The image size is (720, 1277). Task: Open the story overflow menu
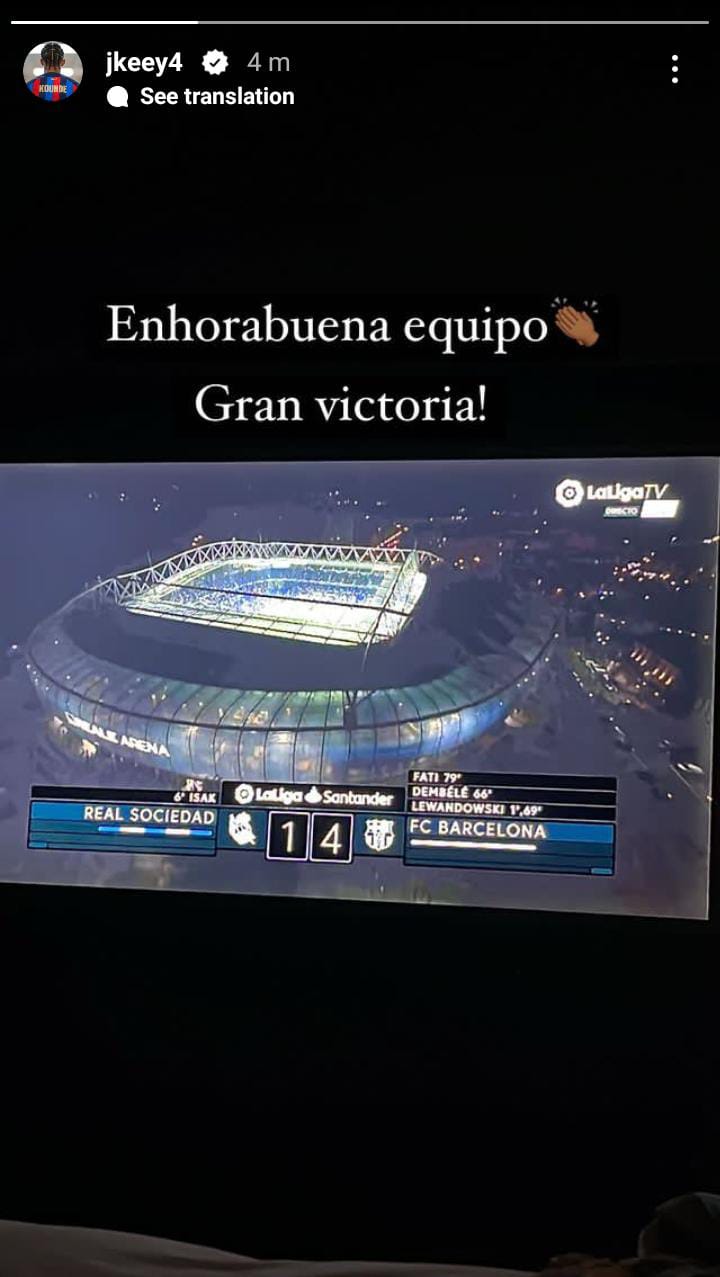675,69
